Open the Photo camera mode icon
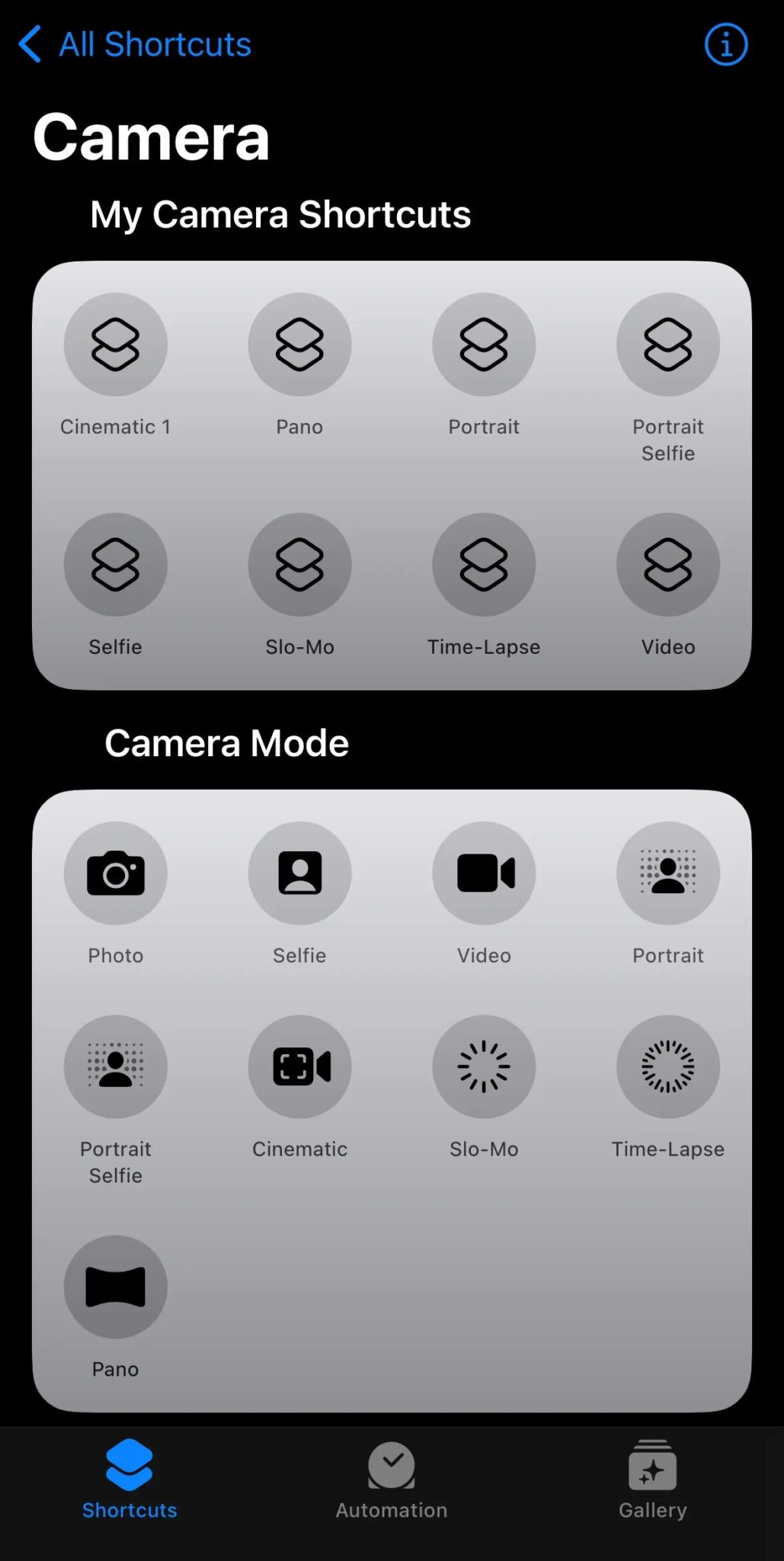Screen dimensions: 784x1561 click(x=115, y=873)
